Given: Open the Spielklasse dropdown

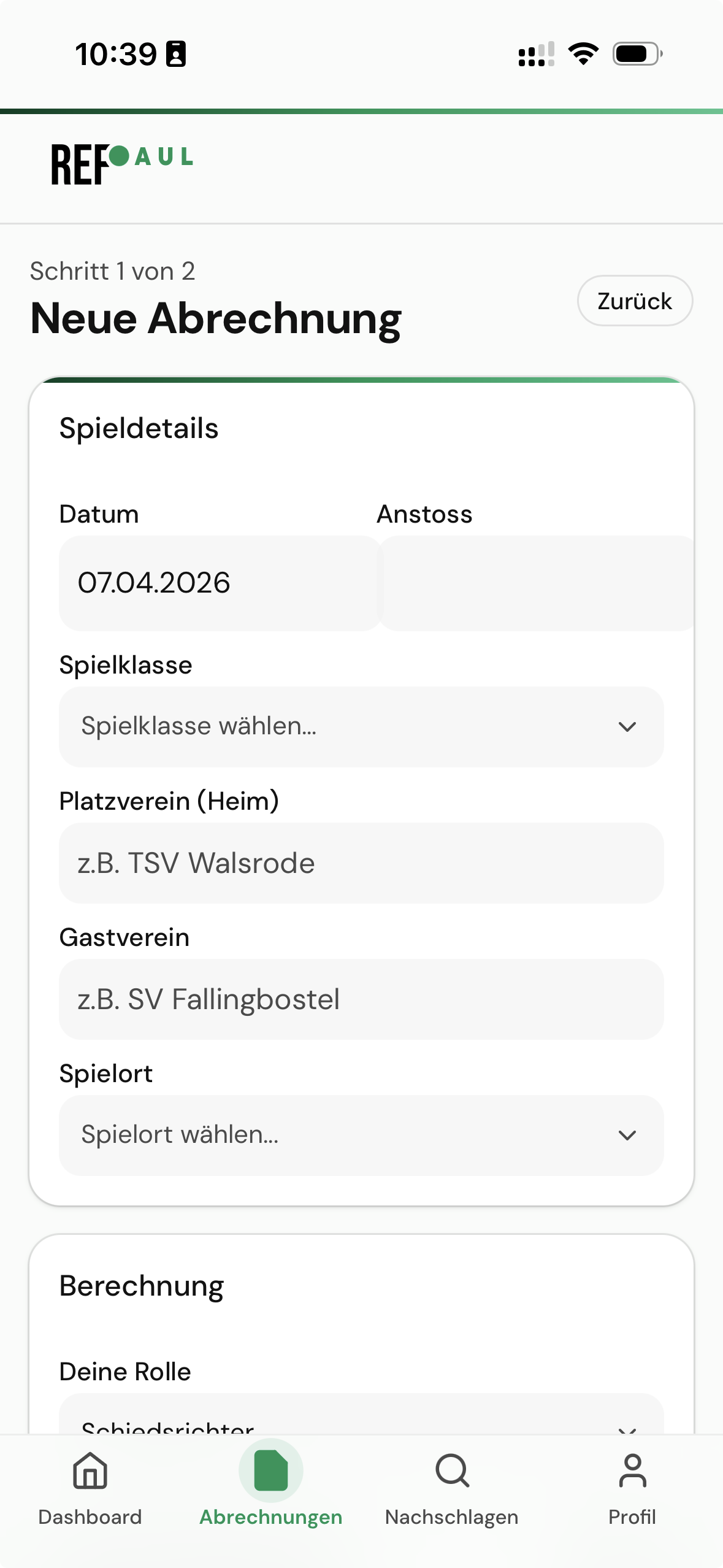Looking at the screenshot, I should (361, 726).
